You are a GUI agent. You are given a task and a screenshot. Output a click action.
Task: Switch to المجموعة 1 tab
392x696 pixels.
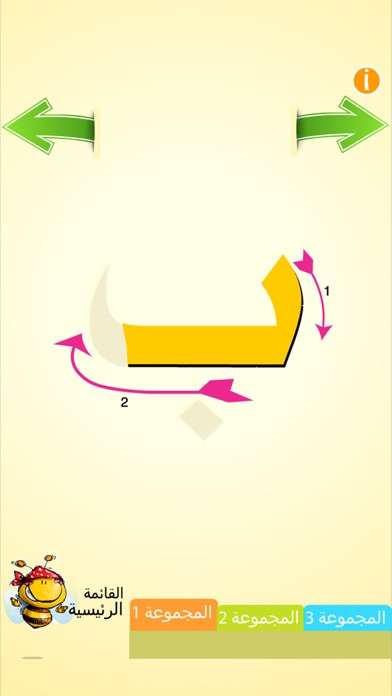(174, 614)
